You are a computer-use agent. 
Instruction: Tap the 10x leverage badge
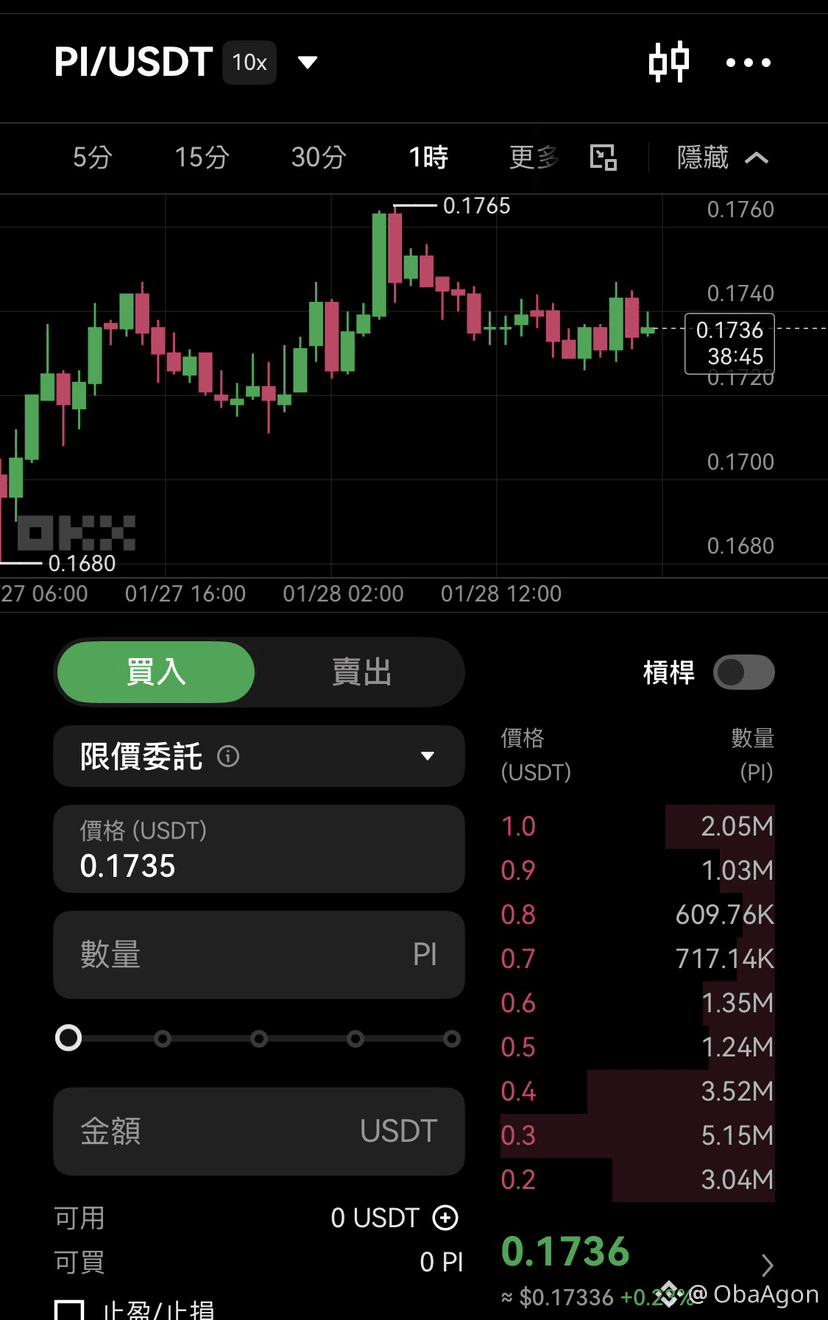(x=249, y=62)
